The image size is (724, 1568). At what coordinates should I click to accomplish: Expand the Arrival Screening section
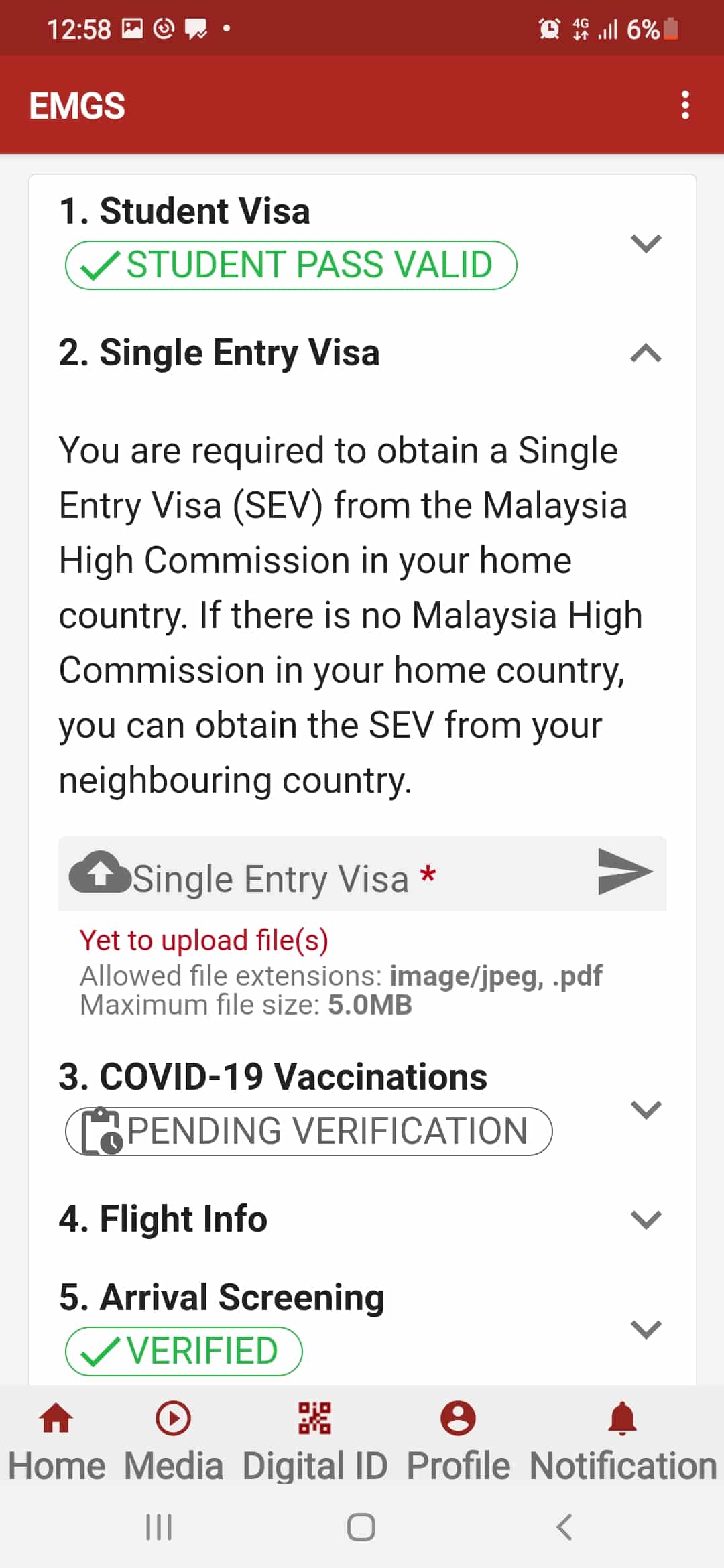point(646,1329)
